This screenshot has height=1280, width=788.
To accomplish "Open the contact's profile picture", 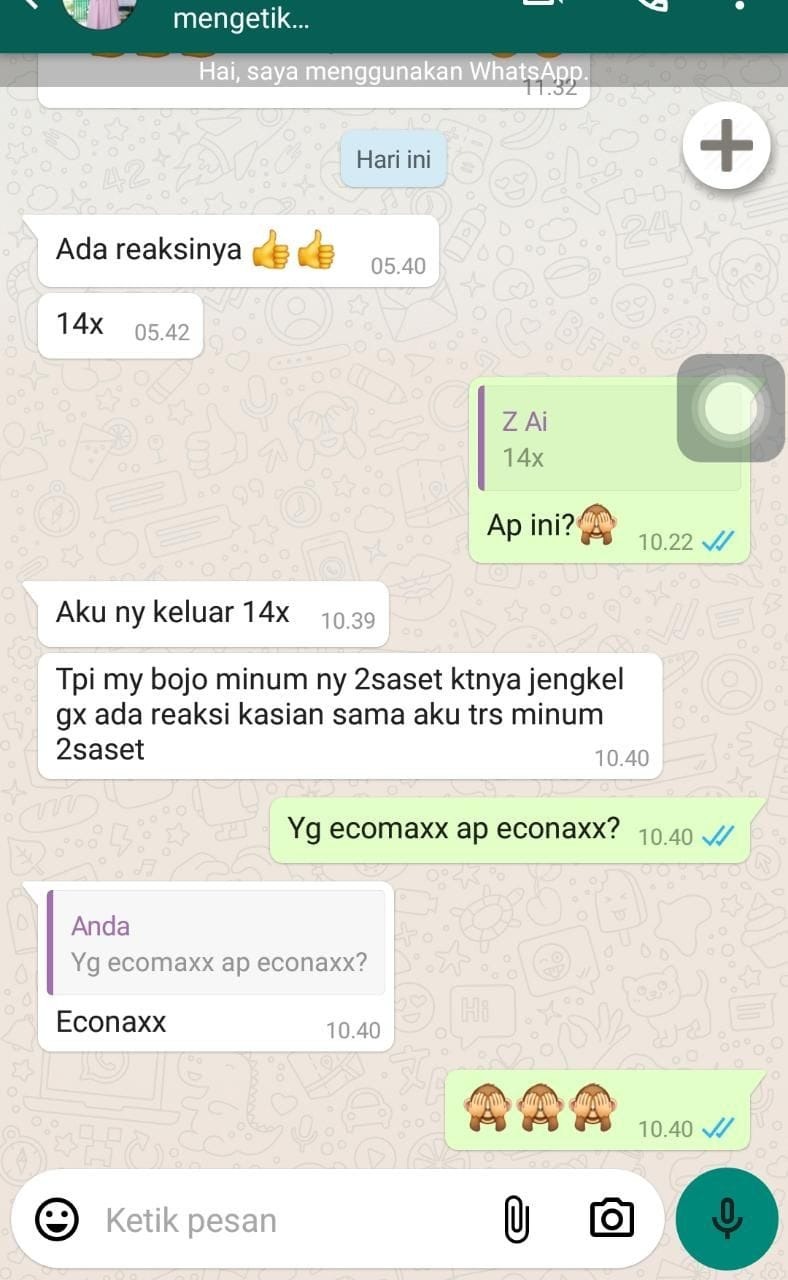I will tap(100, 8).
